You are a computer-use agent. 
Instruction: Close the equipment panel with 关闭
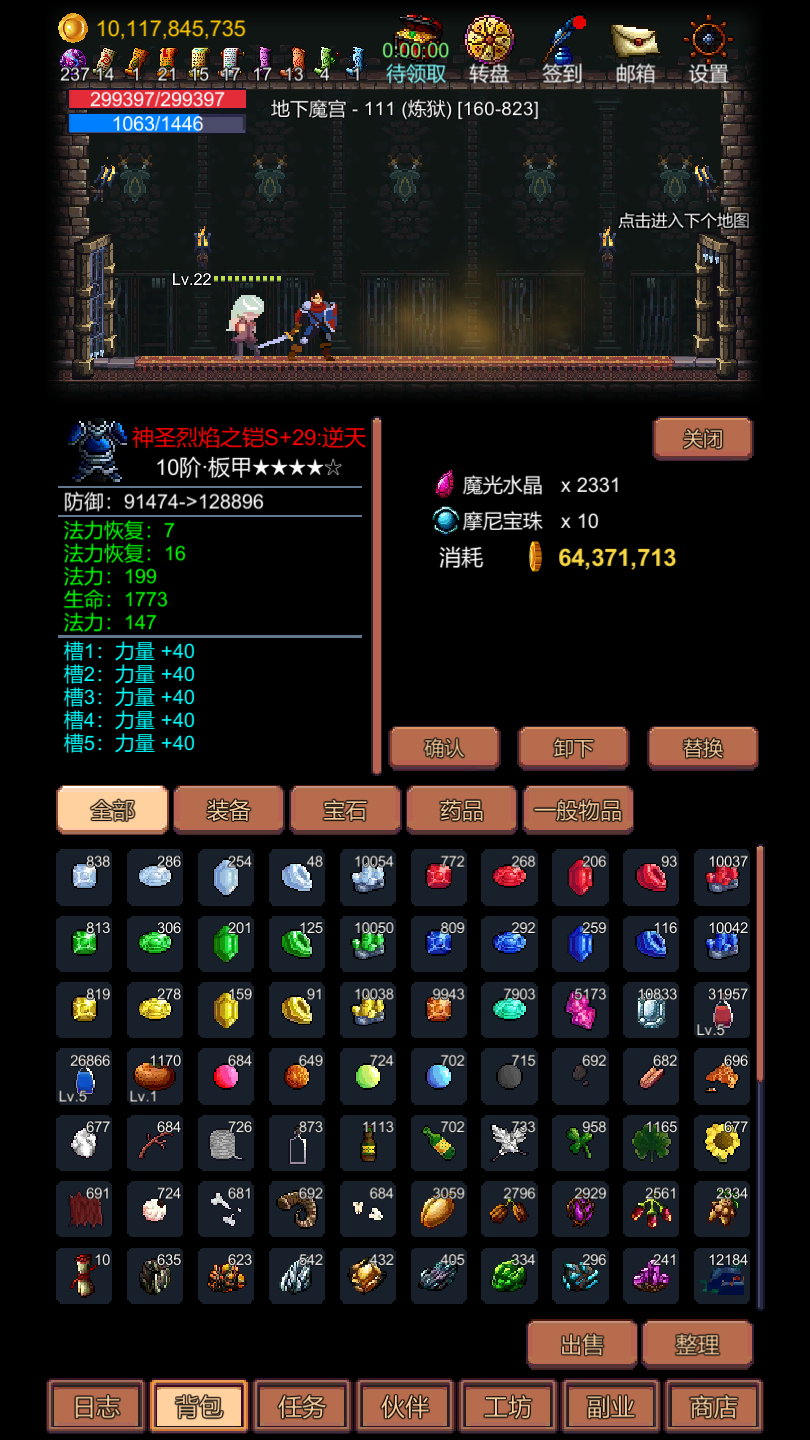tap(702, 439)
